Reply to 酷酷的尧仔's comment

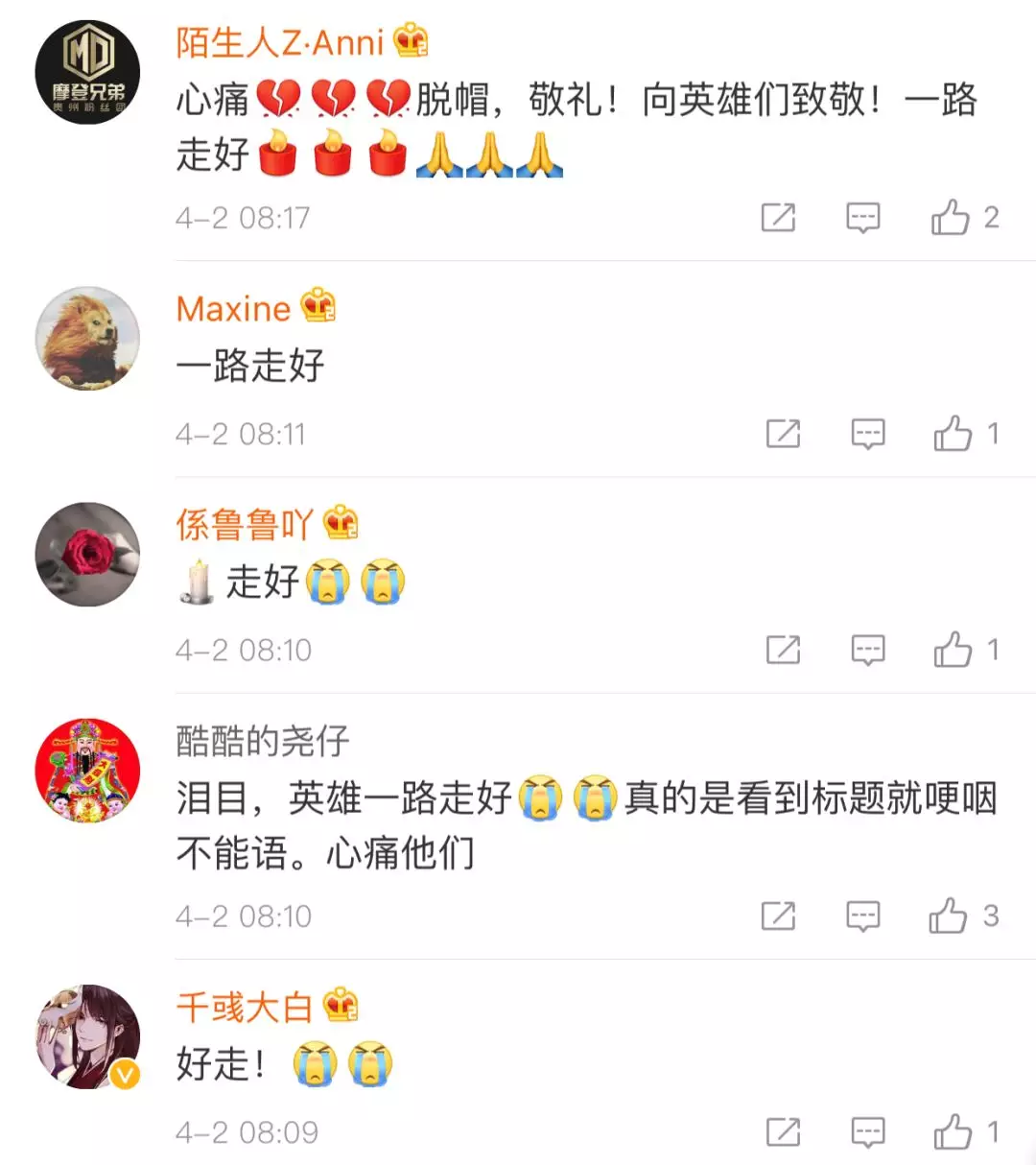point(863,916)
